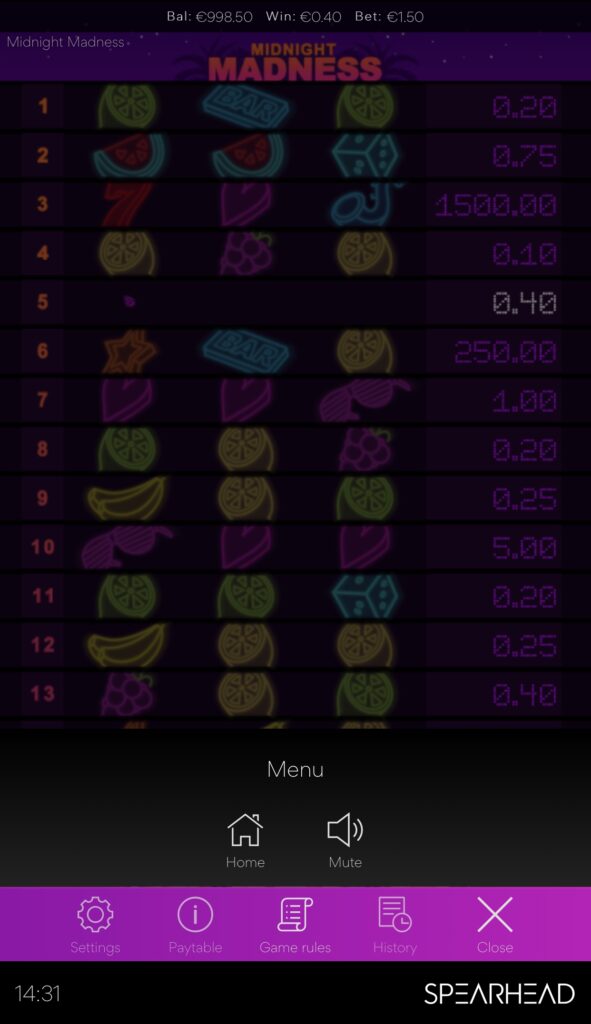Open the Settings gear
This screenshot has width=591, height=1024.
[95, 925]
